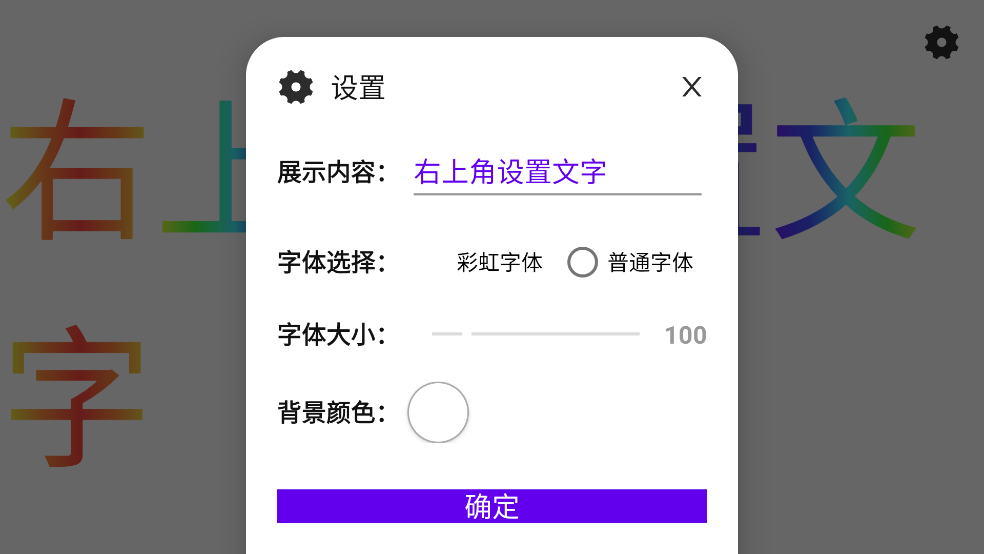Select the 普通字体 radio button

[x=583, y=263]
